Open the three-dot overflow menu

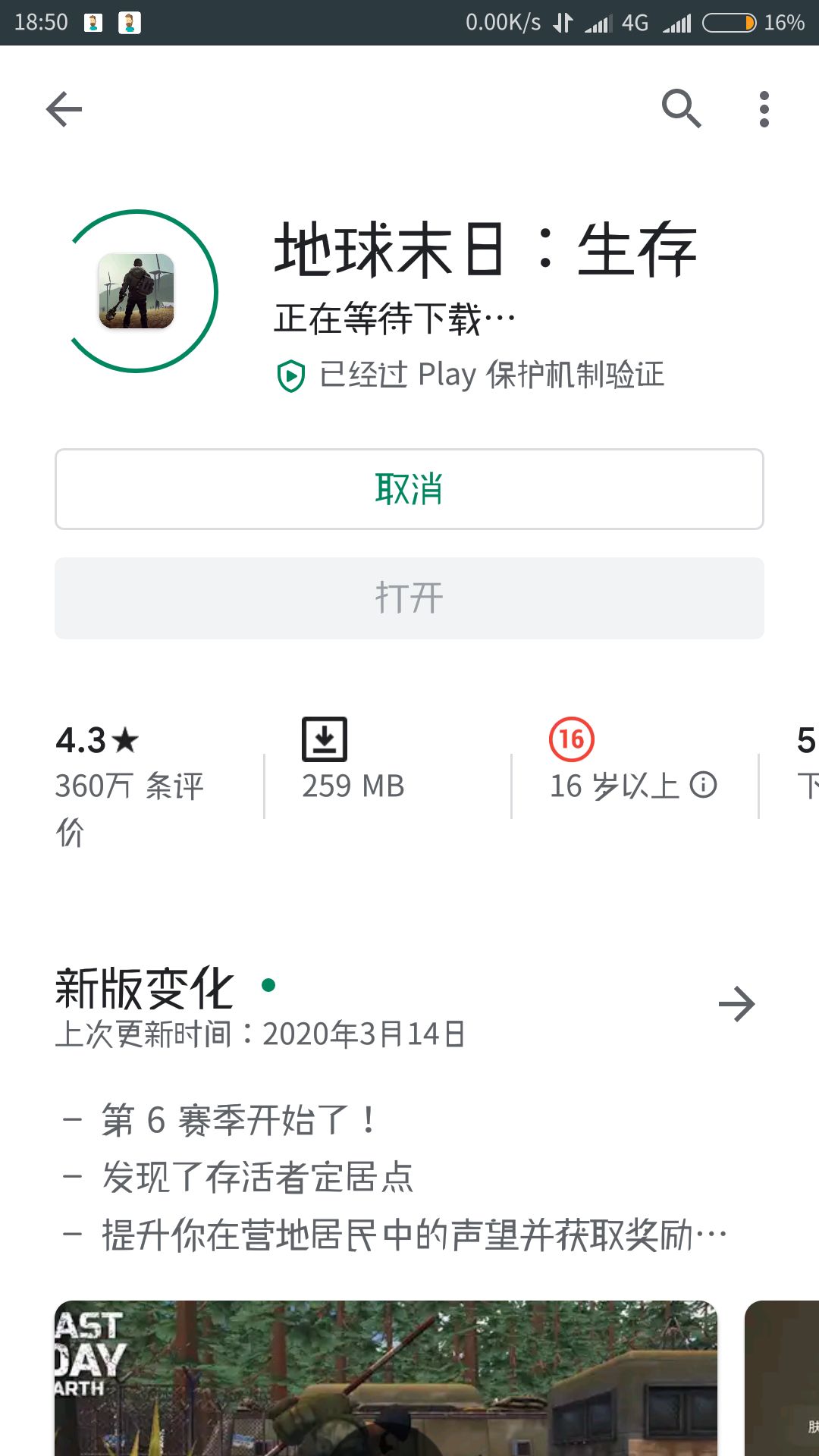click(764, 109)
